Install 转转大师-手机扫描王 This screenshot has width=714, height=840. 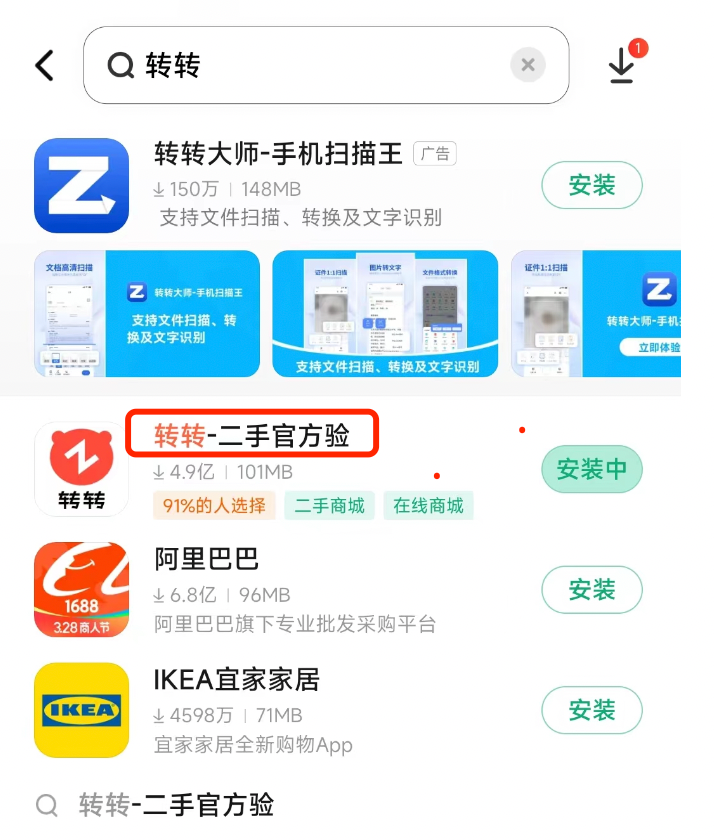point(591,186)
